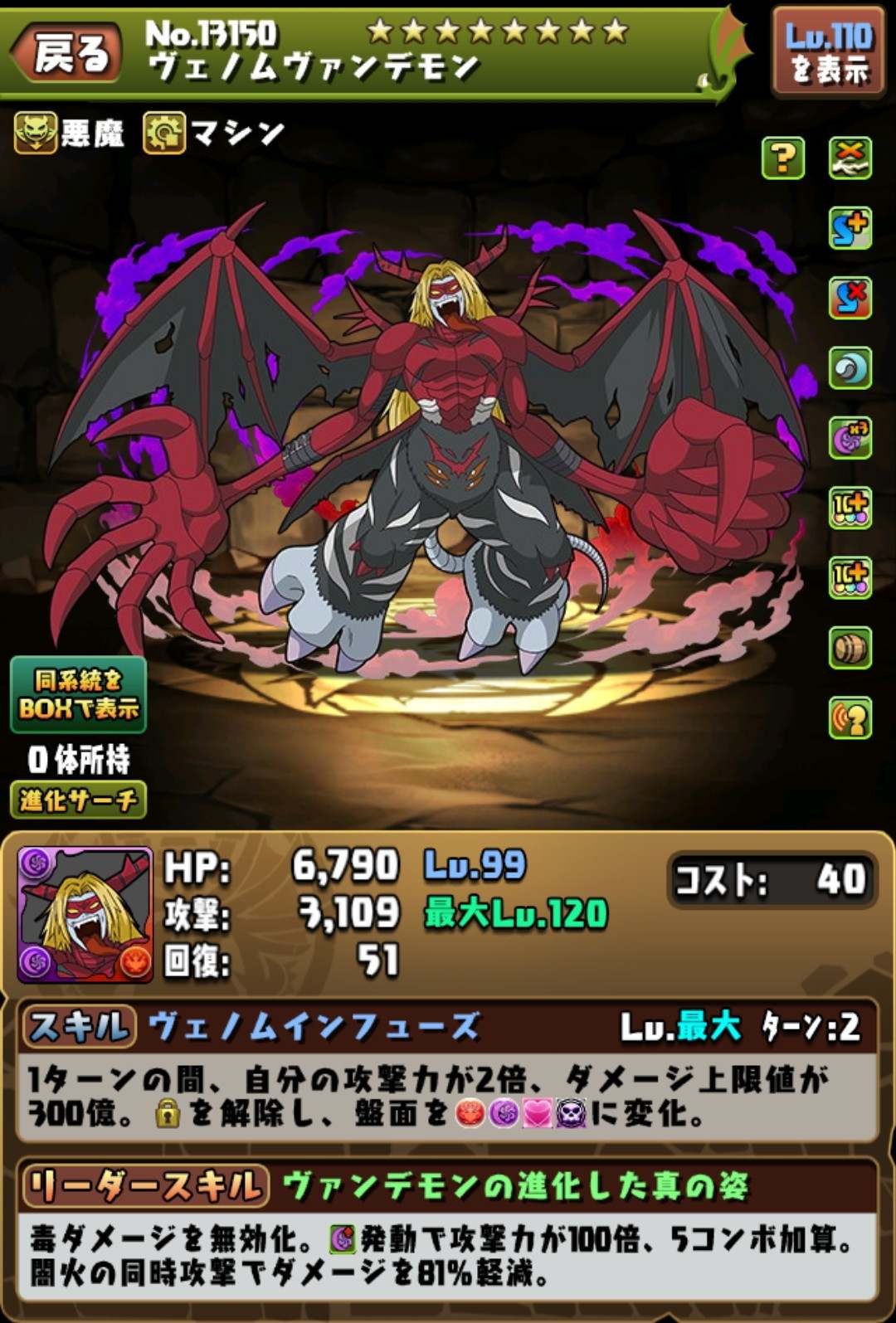Image resolution: width=896 pixels, height=1323 pixels.
Task: Open 進化サーチ evolution search
Action: 79,800
